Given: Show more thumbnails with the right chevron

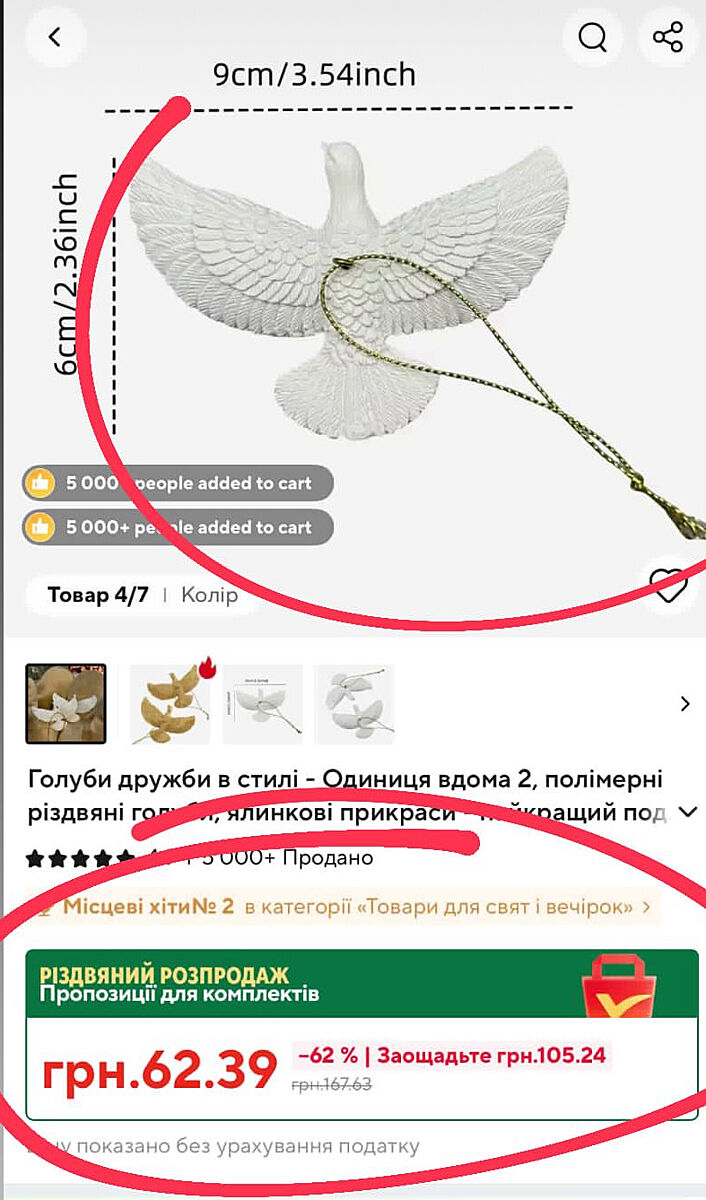Looking at the screenshot, I should coord(685,704).
